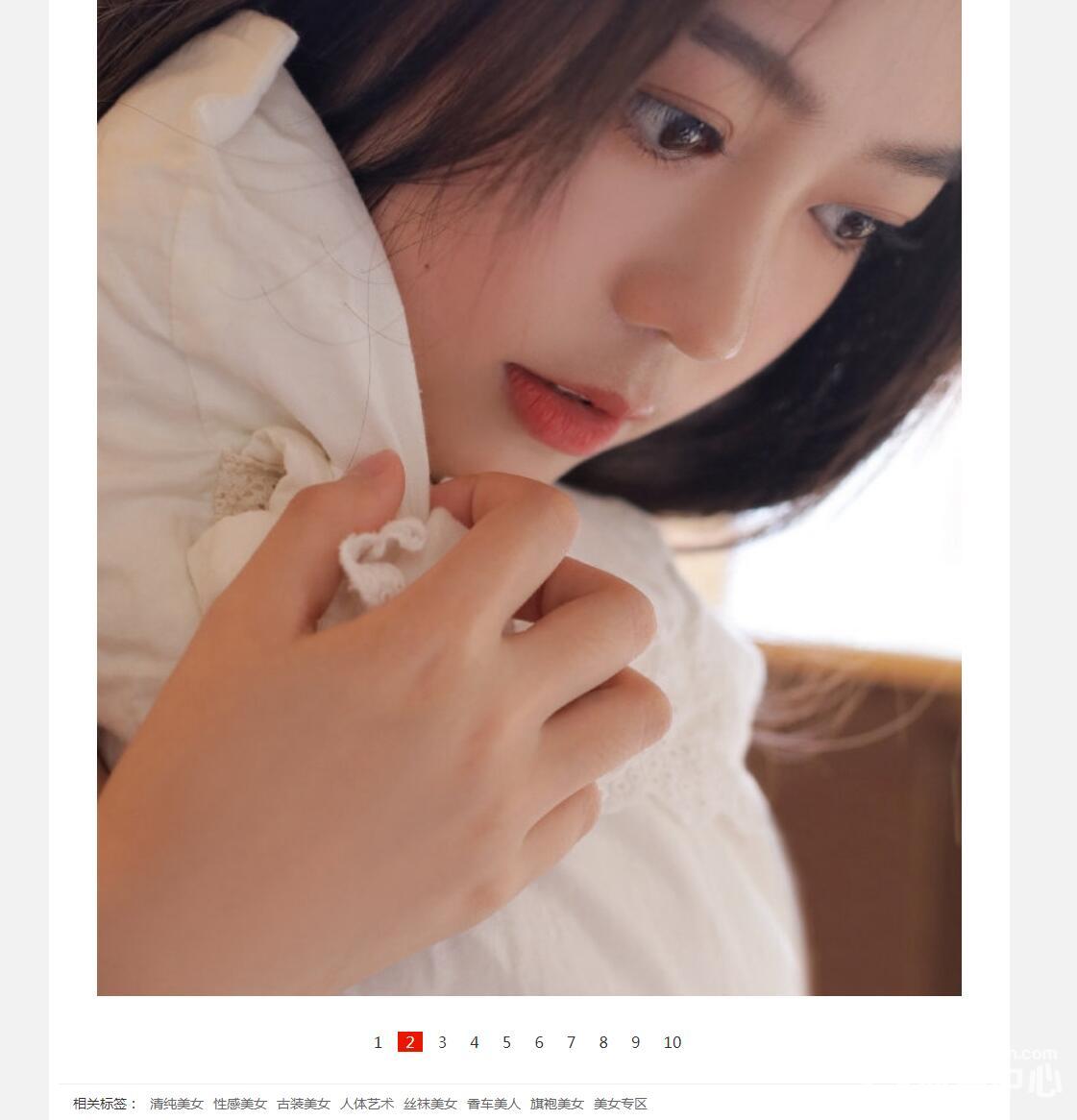Open the 人体艺术 tag
Viewport: 1077px width, 1120px height.
tap(367, 1104)
